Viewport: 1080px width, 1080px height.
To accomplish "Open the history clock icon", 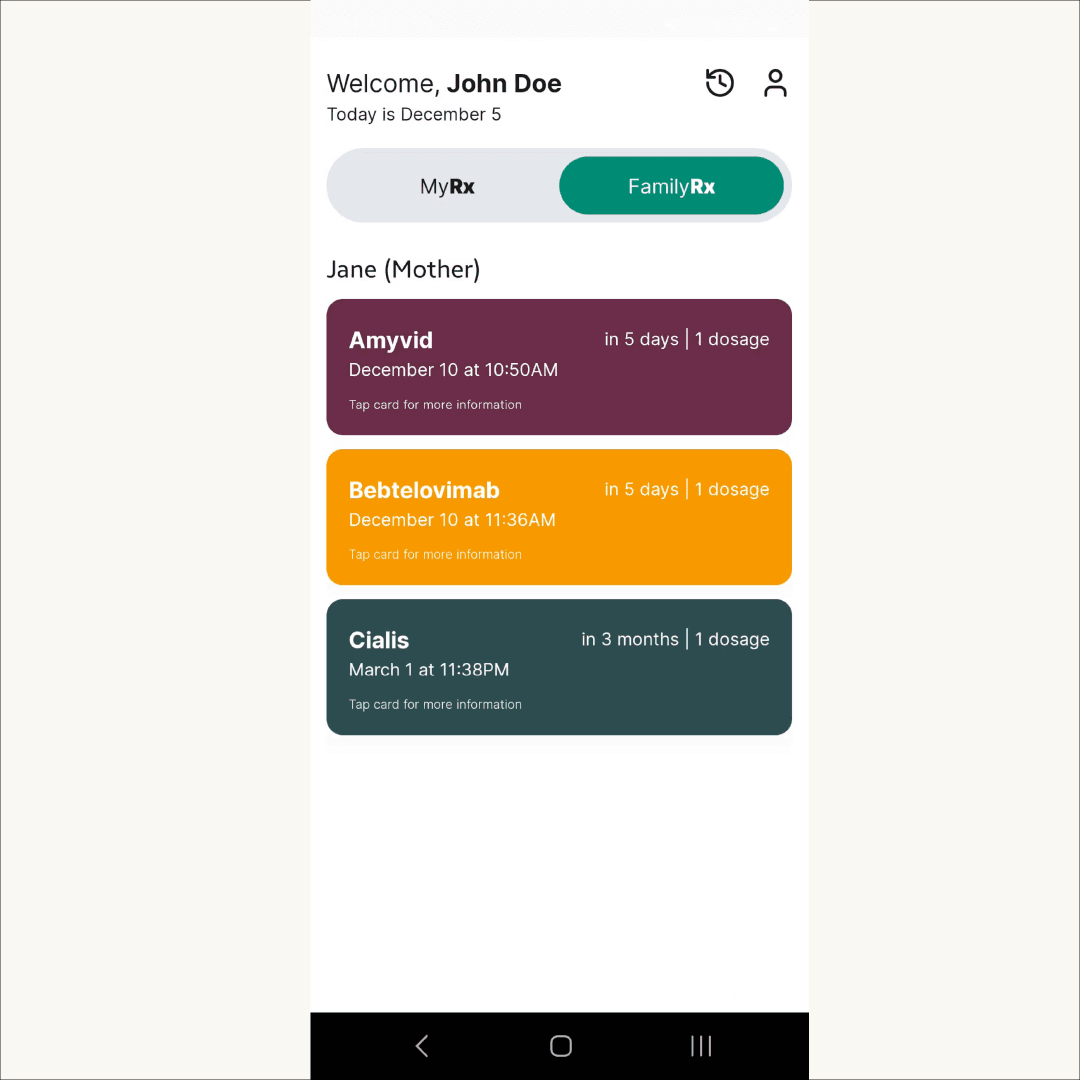I will point(719,83).
